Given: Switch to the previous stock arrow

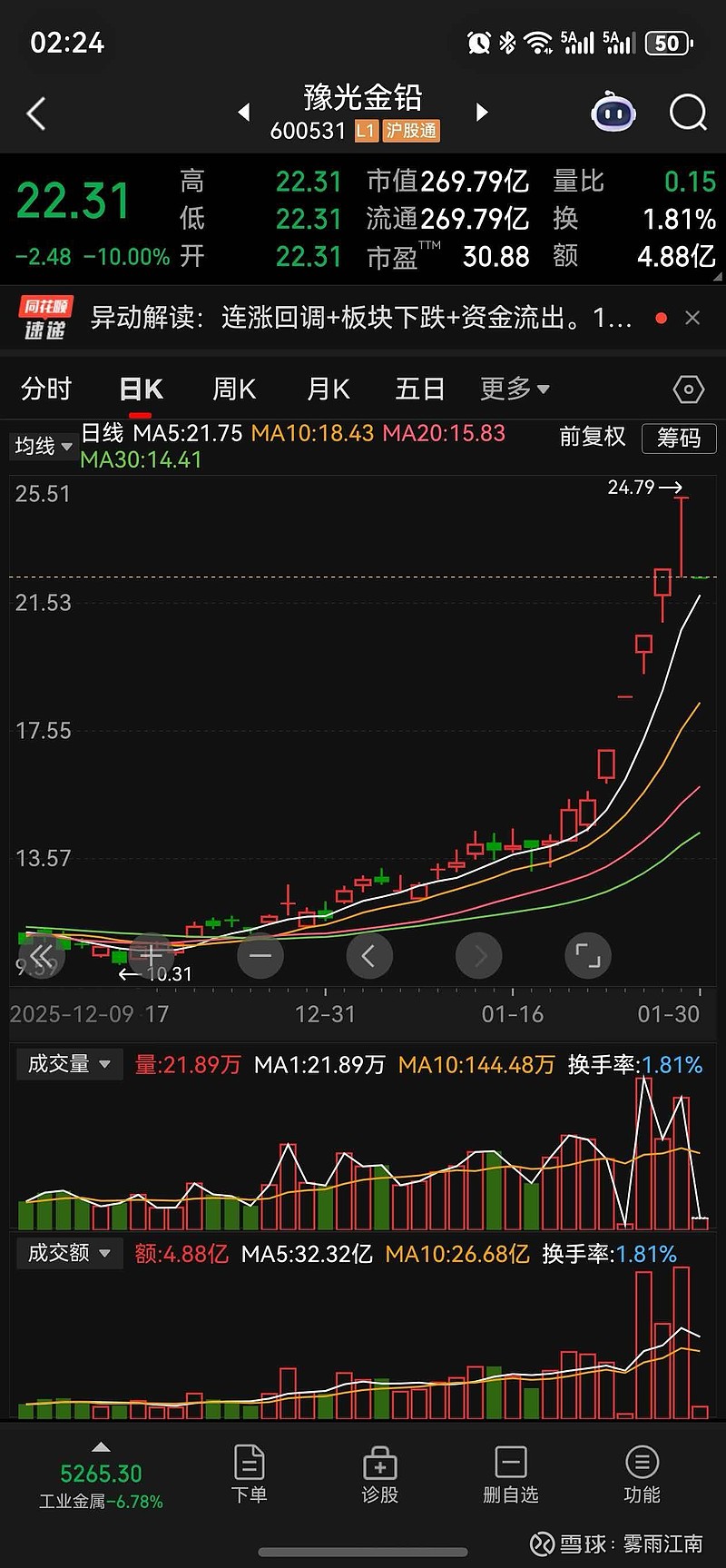Looking at the screenshot, I should click(243, 113).
